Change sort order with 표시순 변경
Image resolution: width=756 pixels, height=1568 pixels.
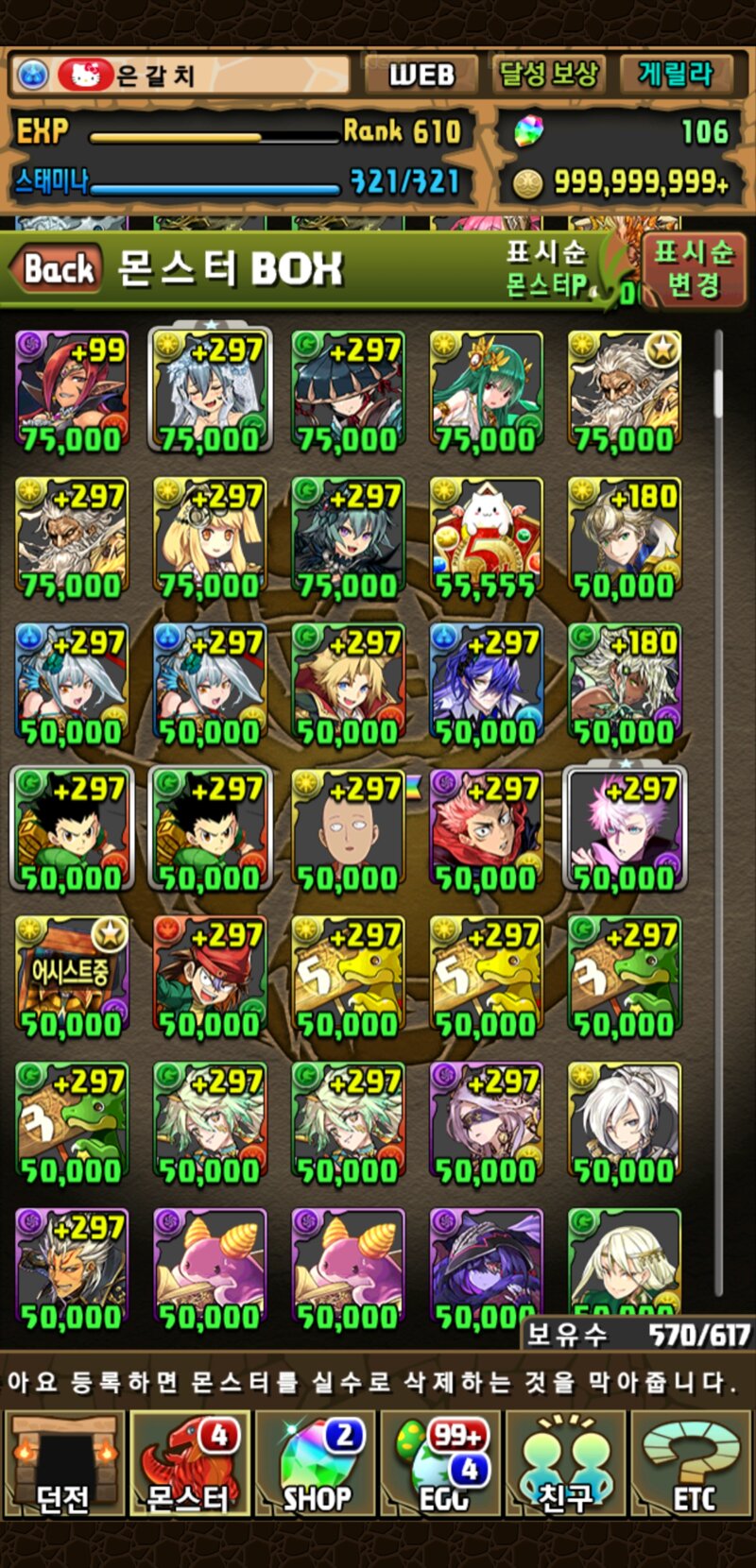coord(694,269)
